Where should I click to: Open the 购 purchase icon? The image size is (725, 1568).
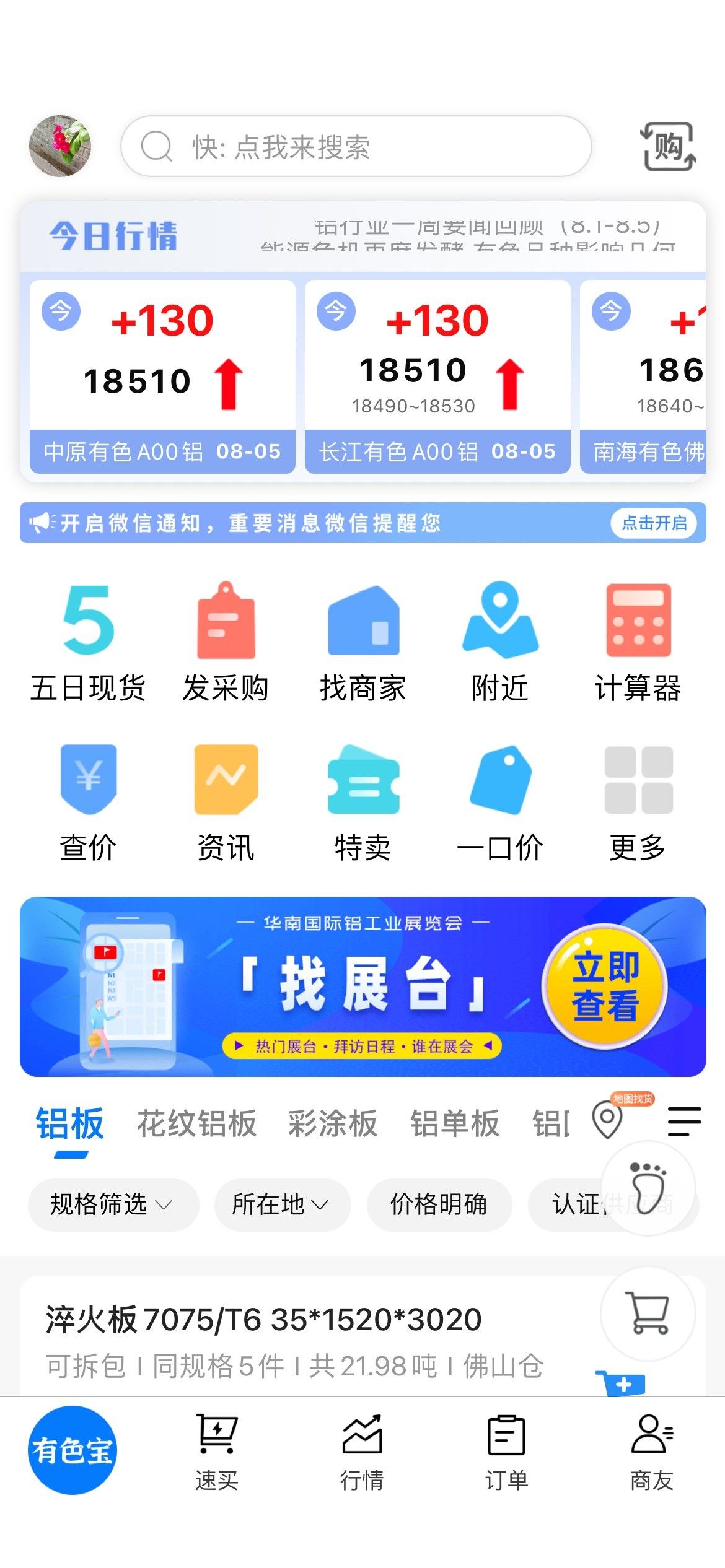pos(667,147)
